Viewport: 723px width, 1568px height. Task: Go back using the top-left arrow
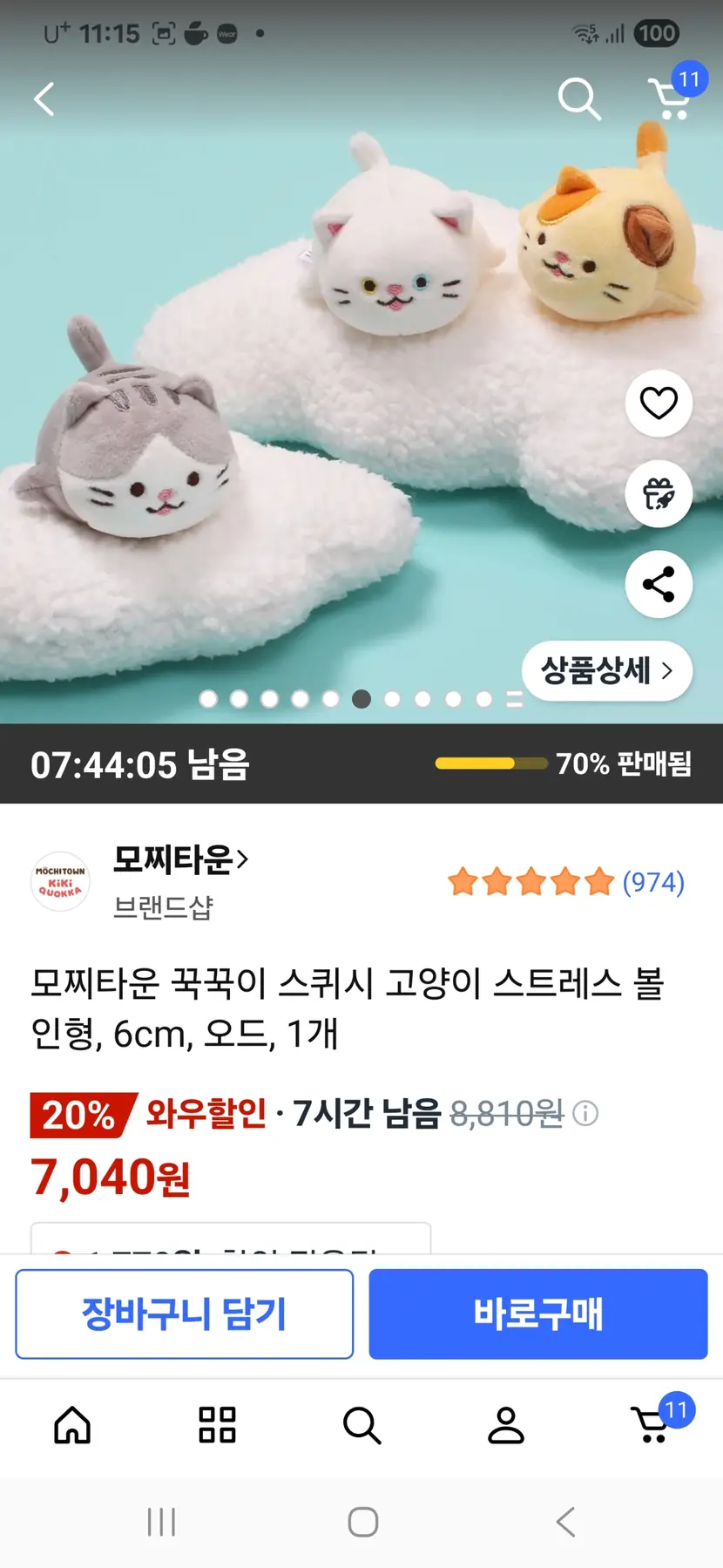44,99
